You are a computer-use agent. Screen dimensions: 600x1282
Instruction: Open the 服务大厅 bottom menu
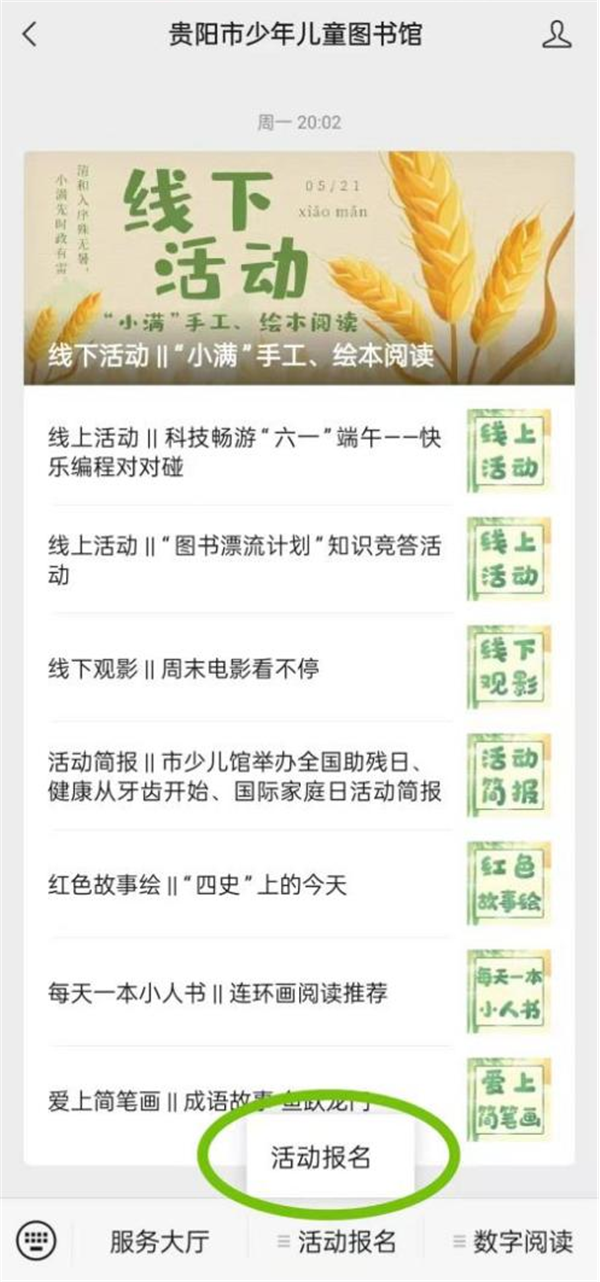pos(160,1242)
